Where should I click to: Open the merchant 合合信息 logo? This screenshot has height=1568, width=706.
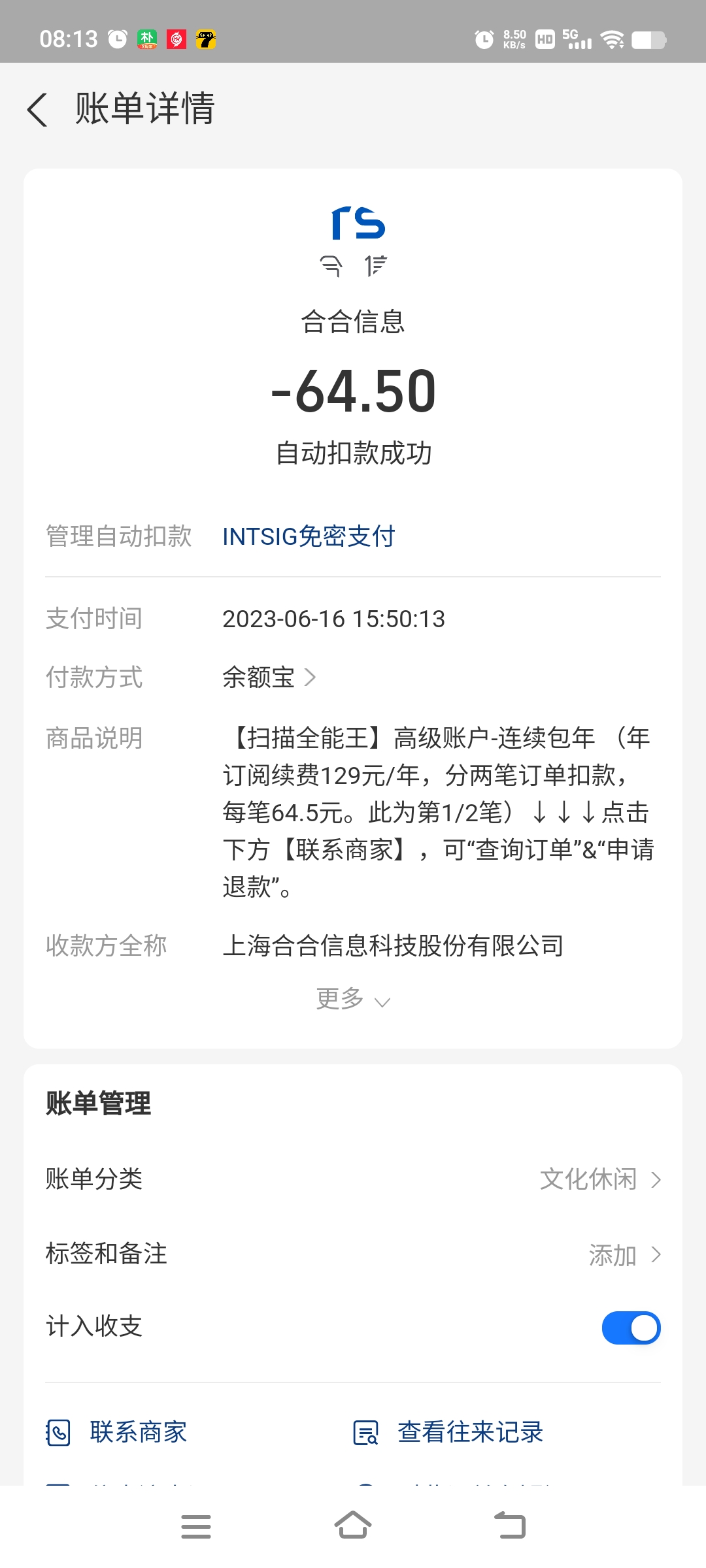point(358,241)
